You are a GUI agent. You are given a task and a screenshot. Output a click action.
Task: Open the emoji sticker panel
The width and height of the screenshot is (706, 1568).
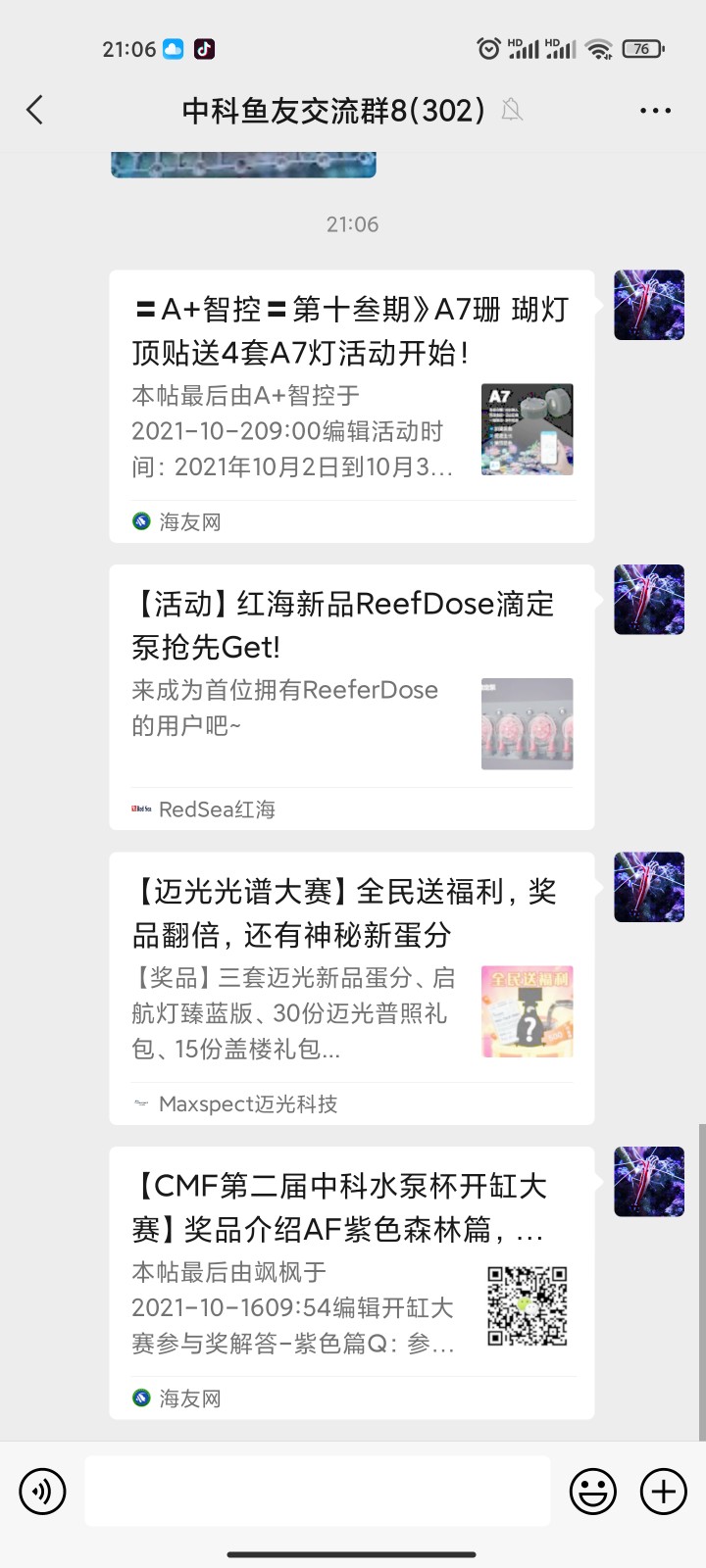pyautogui.click(x=593, y=1492)
